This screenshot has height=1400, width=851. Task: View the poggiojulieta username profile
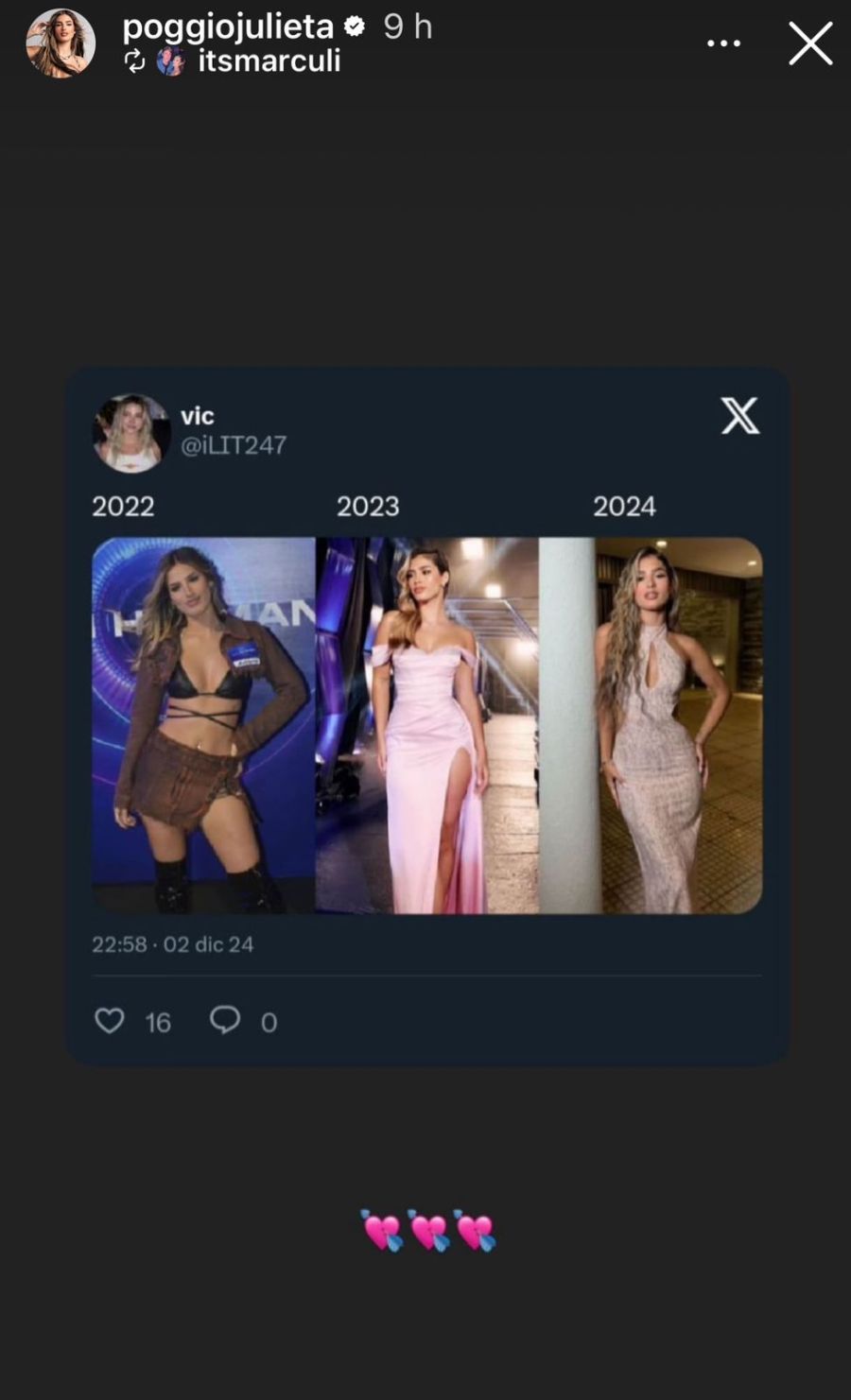(228, 26)
